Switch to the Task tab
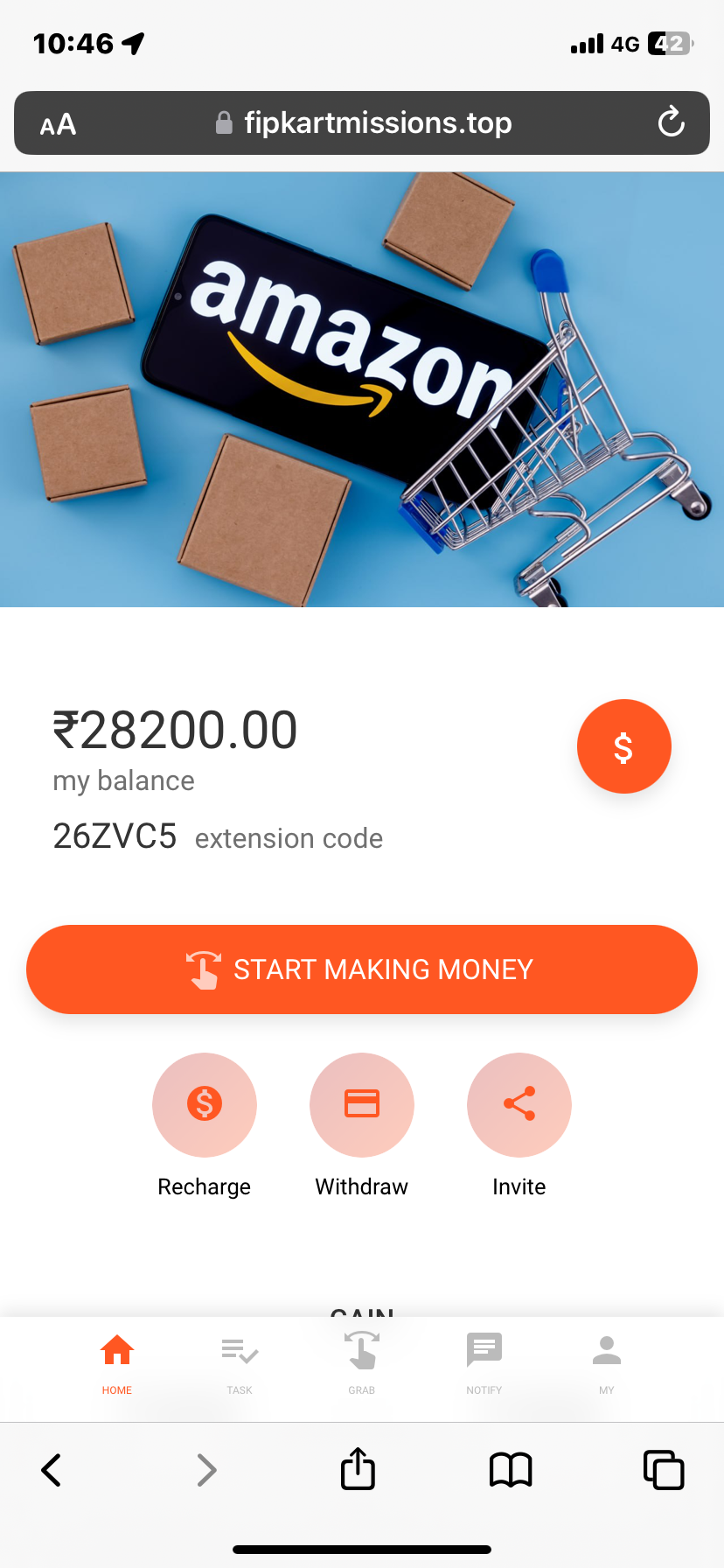The width and height of the screenshot is (724, 1568). pos(240,1363)
